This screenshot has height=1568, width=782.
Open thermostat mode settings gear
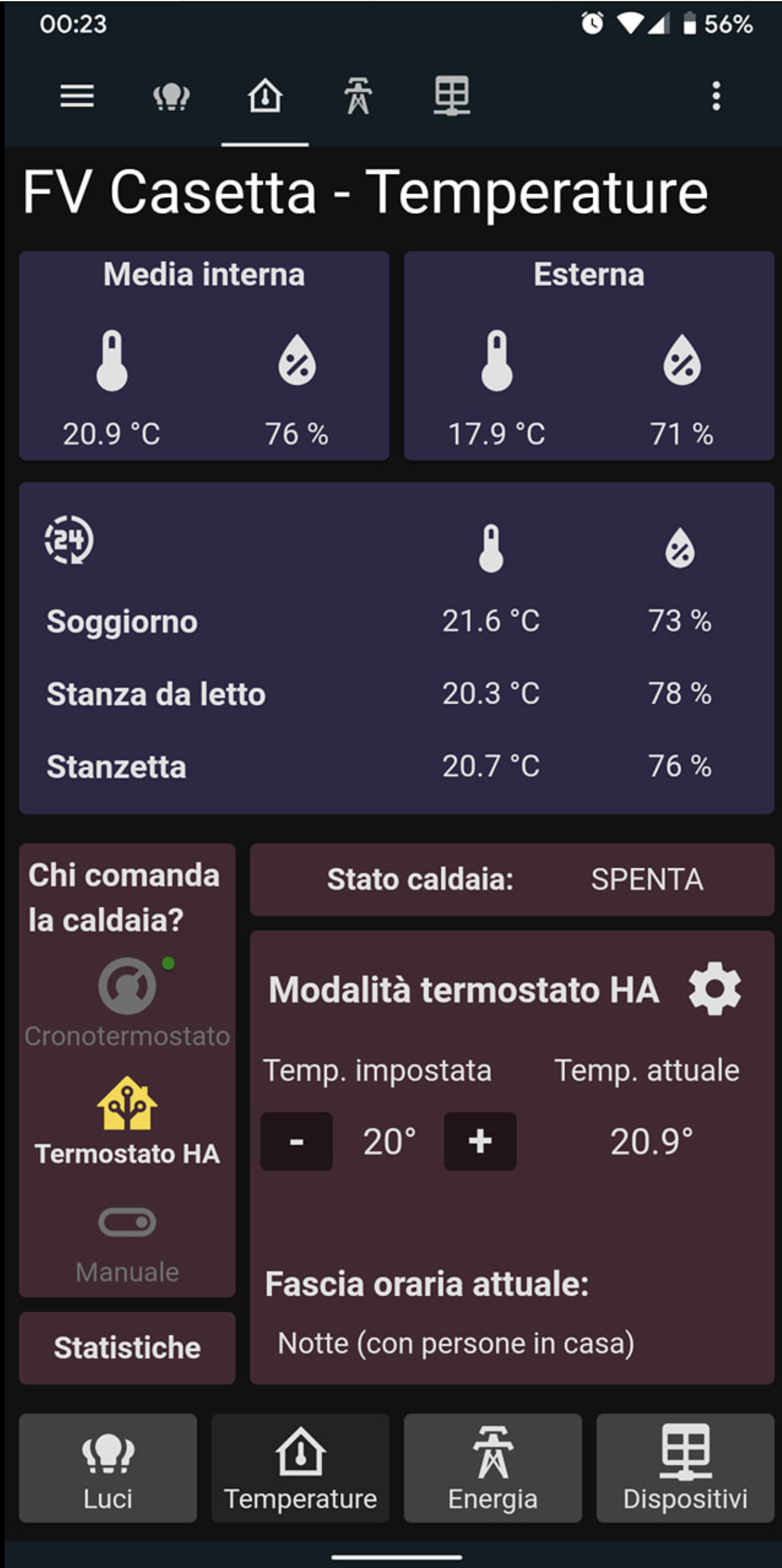pos(714,989)
